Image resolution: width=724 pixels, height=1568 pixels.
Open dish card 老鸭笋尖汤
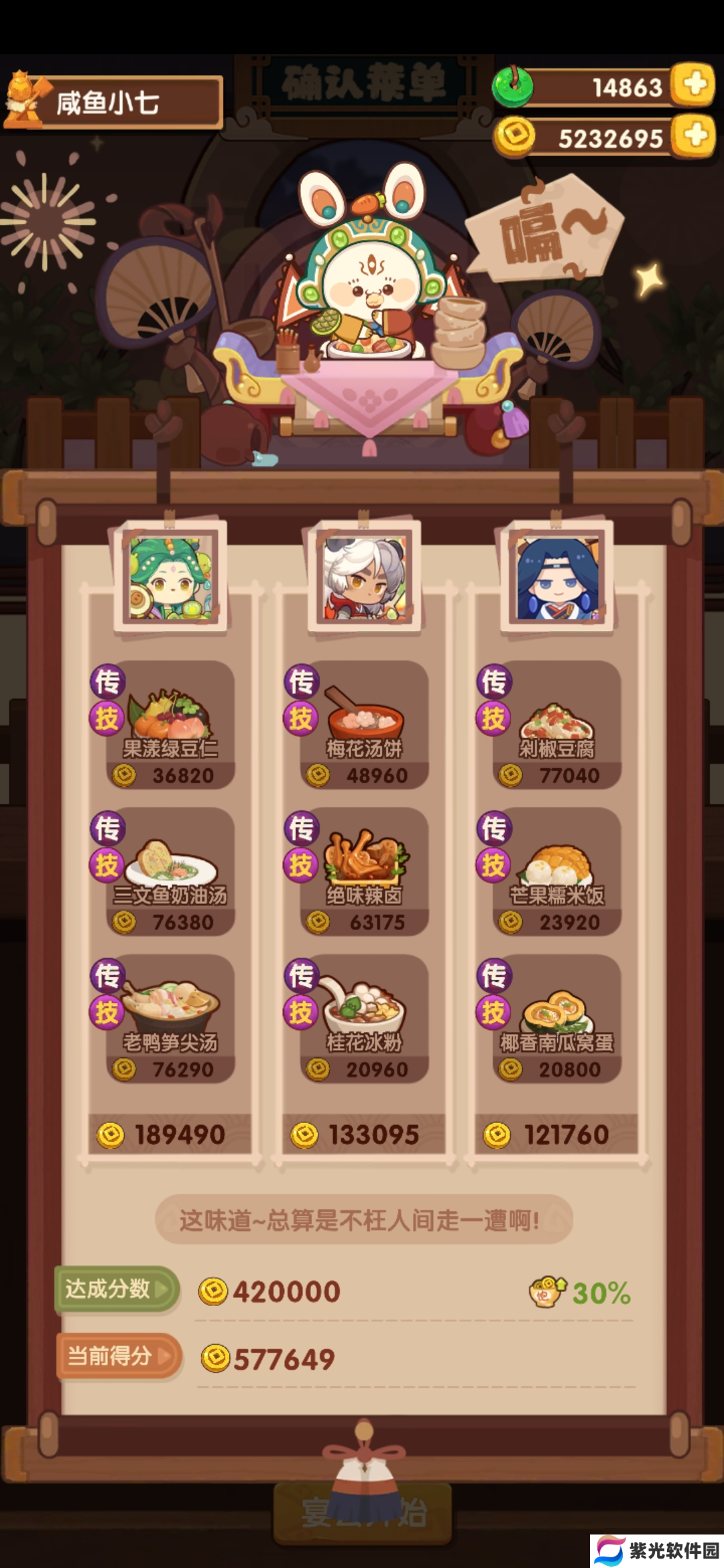pos(171,1019)
